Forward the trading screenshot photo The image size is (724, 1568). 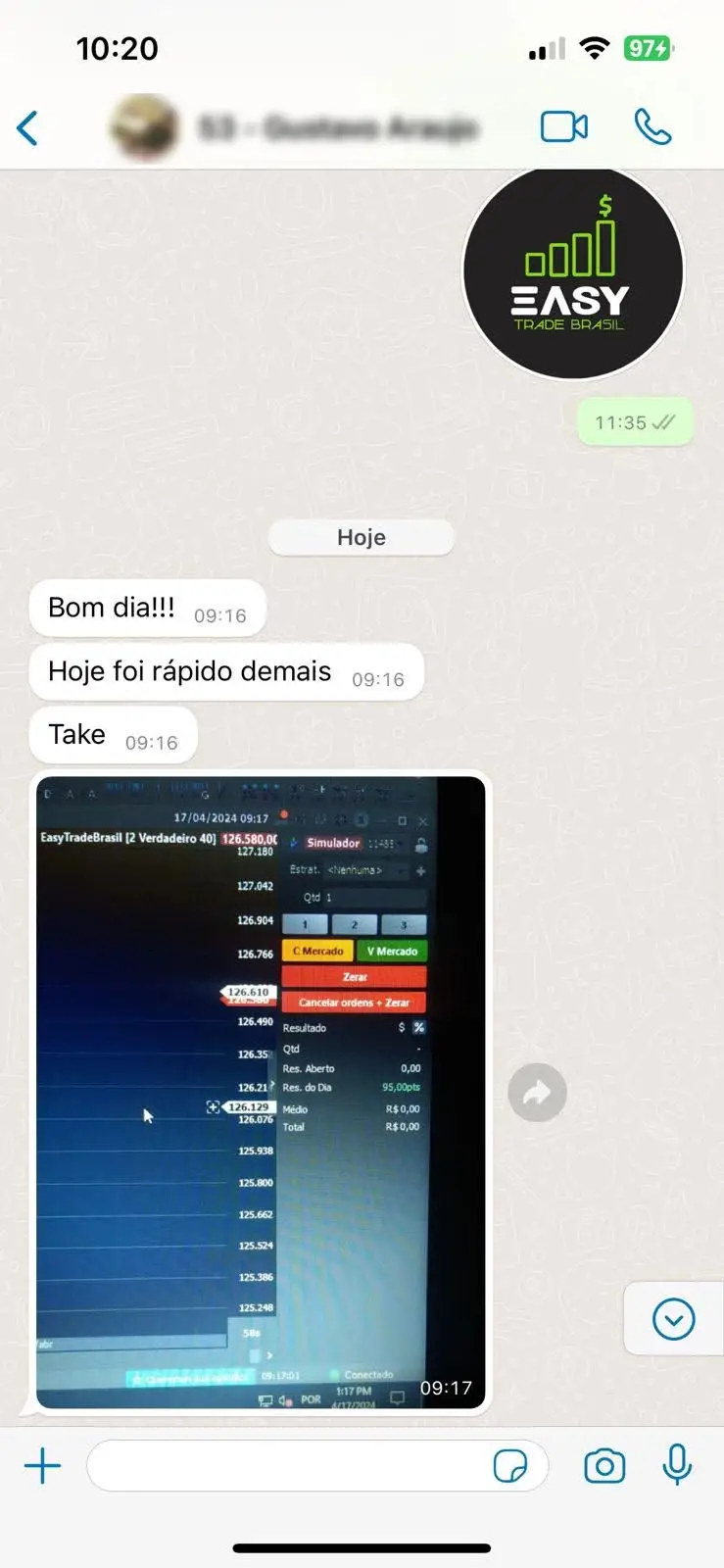click(537, 1092)
